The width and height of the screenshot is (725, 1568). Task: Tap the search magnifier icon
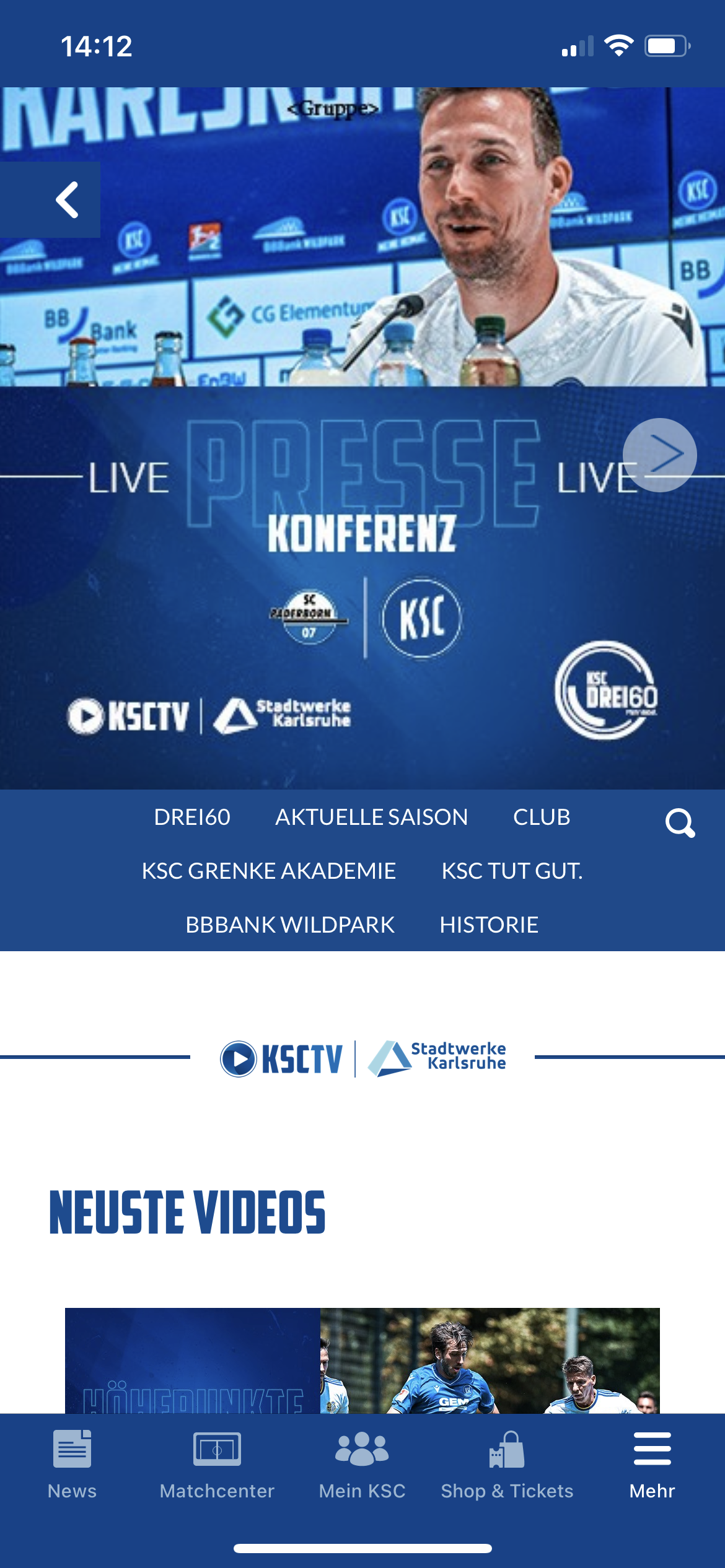click(680, 823)
